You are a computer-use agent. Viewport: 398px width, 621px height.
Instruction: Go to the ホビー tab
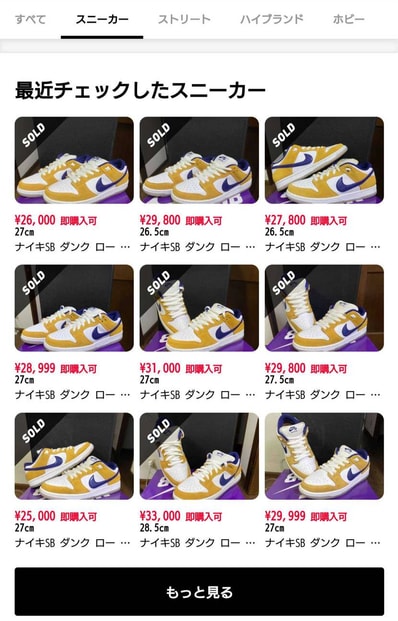[348, 19]
